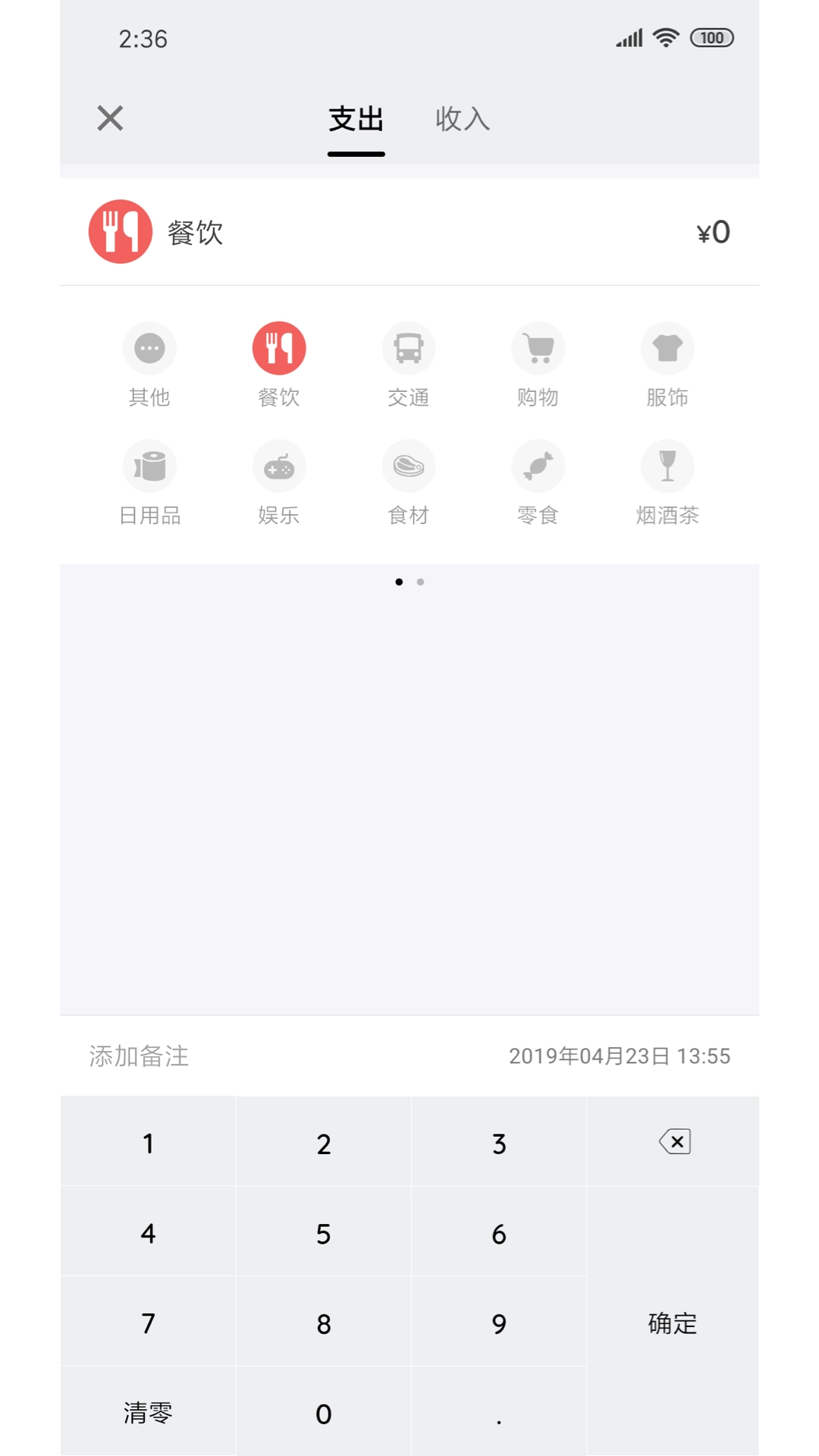
Task: Tap the second page indicator dot
Action: 420,582
